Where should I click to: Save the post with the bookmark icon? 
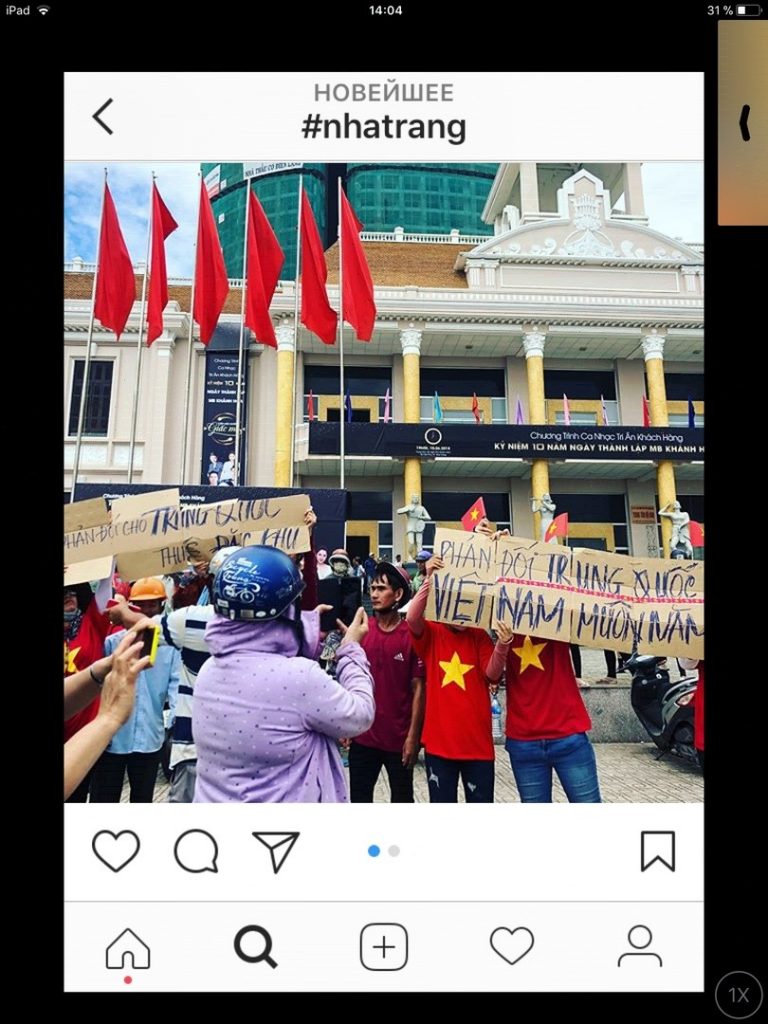pyautogui.click(x=657, y=851)
